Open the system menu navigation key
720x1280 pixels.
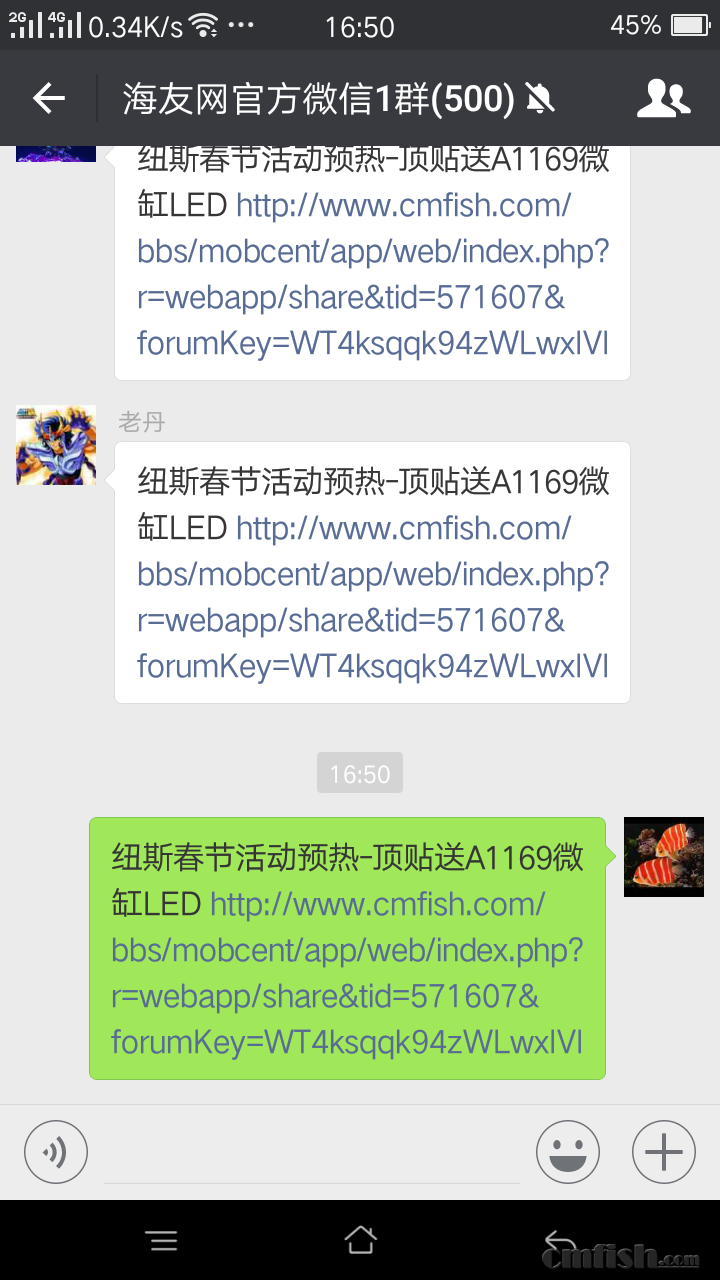(x=162, y=1241)
